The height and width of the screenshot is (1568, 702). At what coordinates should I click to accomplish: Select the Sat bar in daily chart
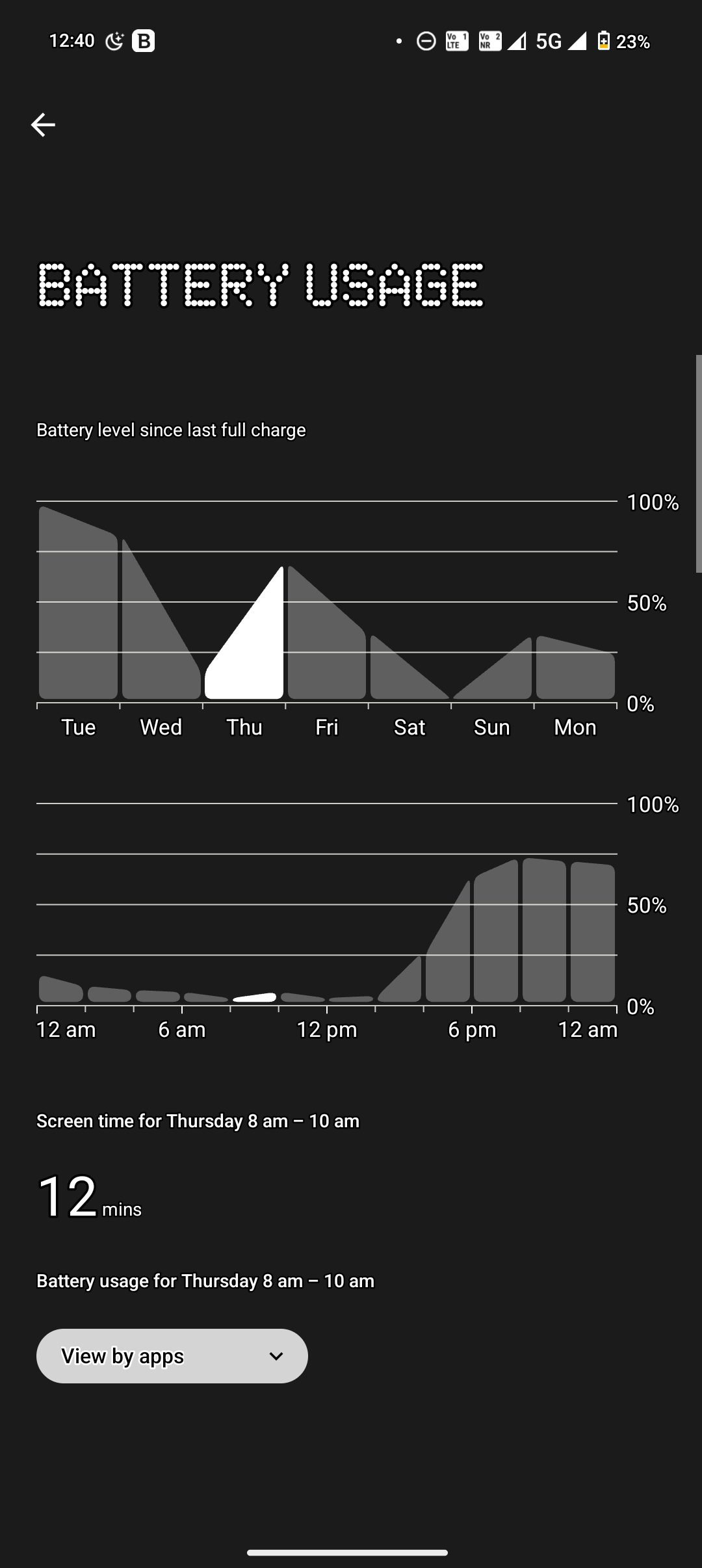coord(396,676)
